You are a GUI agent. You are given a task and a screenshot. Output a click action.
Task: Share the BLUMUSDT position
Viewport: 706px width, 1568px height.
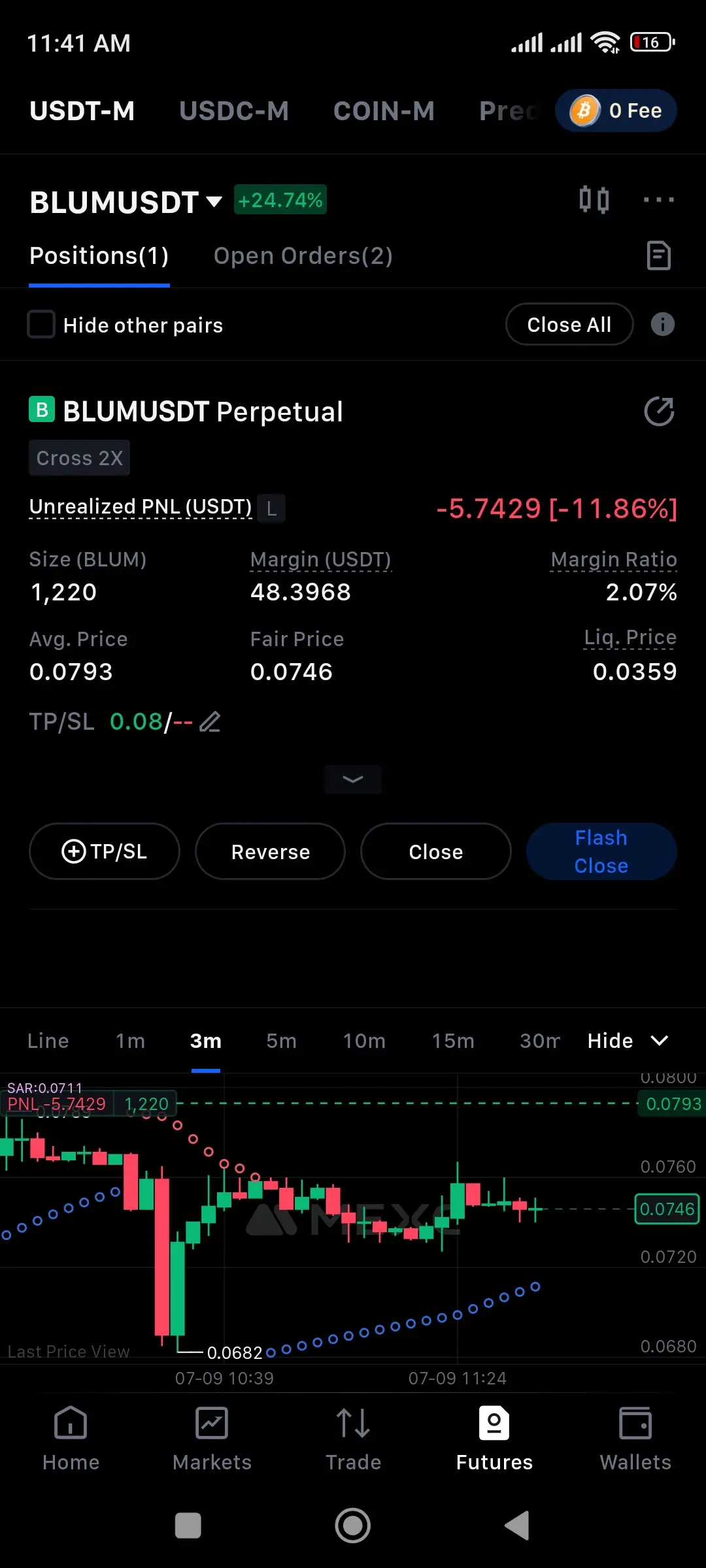659,412
